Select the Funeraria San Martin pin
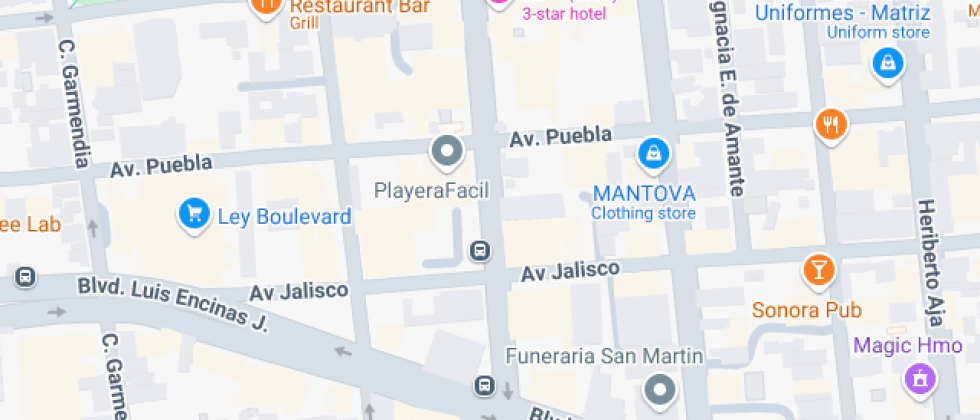This screenshot has width=980, height=420. pyautogui.click(x=659, y=389)
